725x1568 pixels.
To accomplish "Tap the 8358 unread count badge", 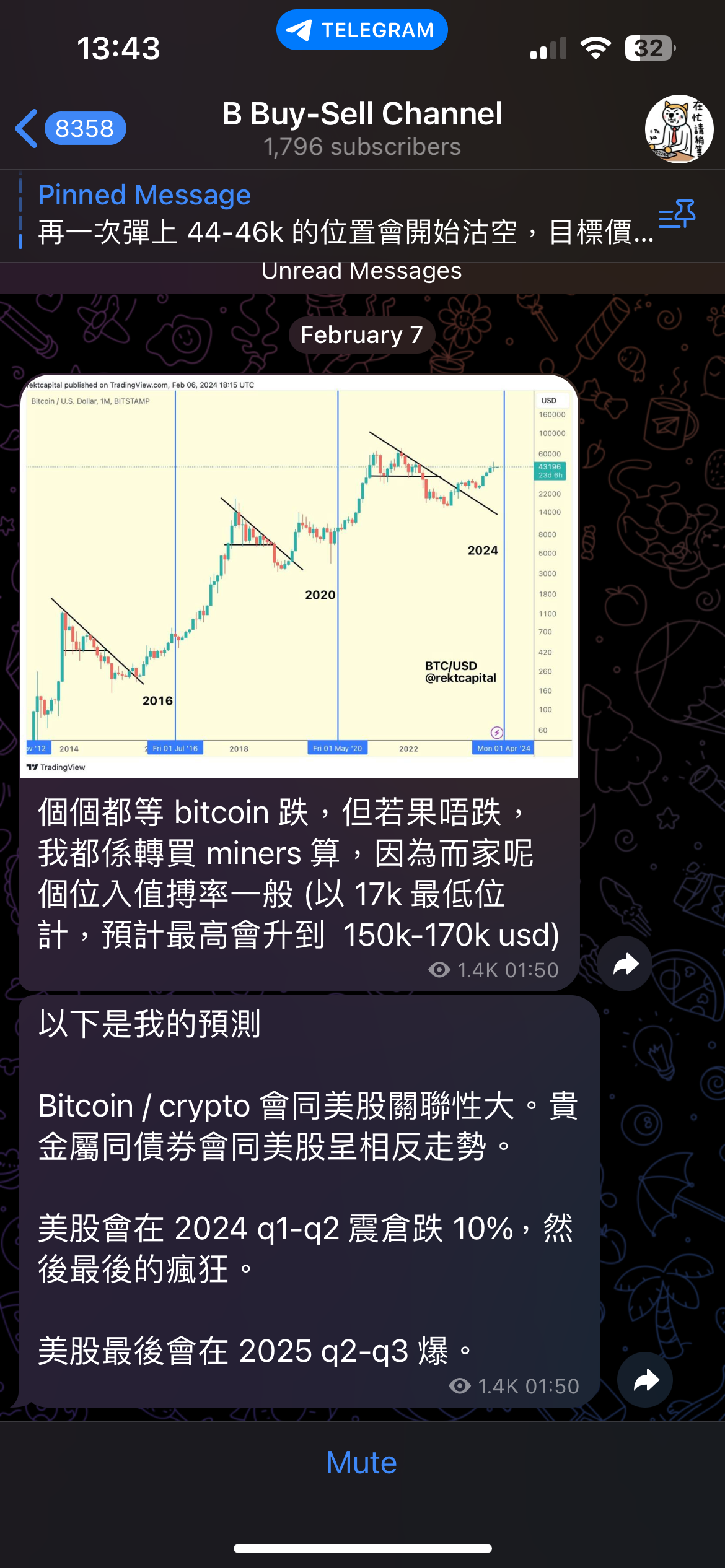I will click(86, 128).
